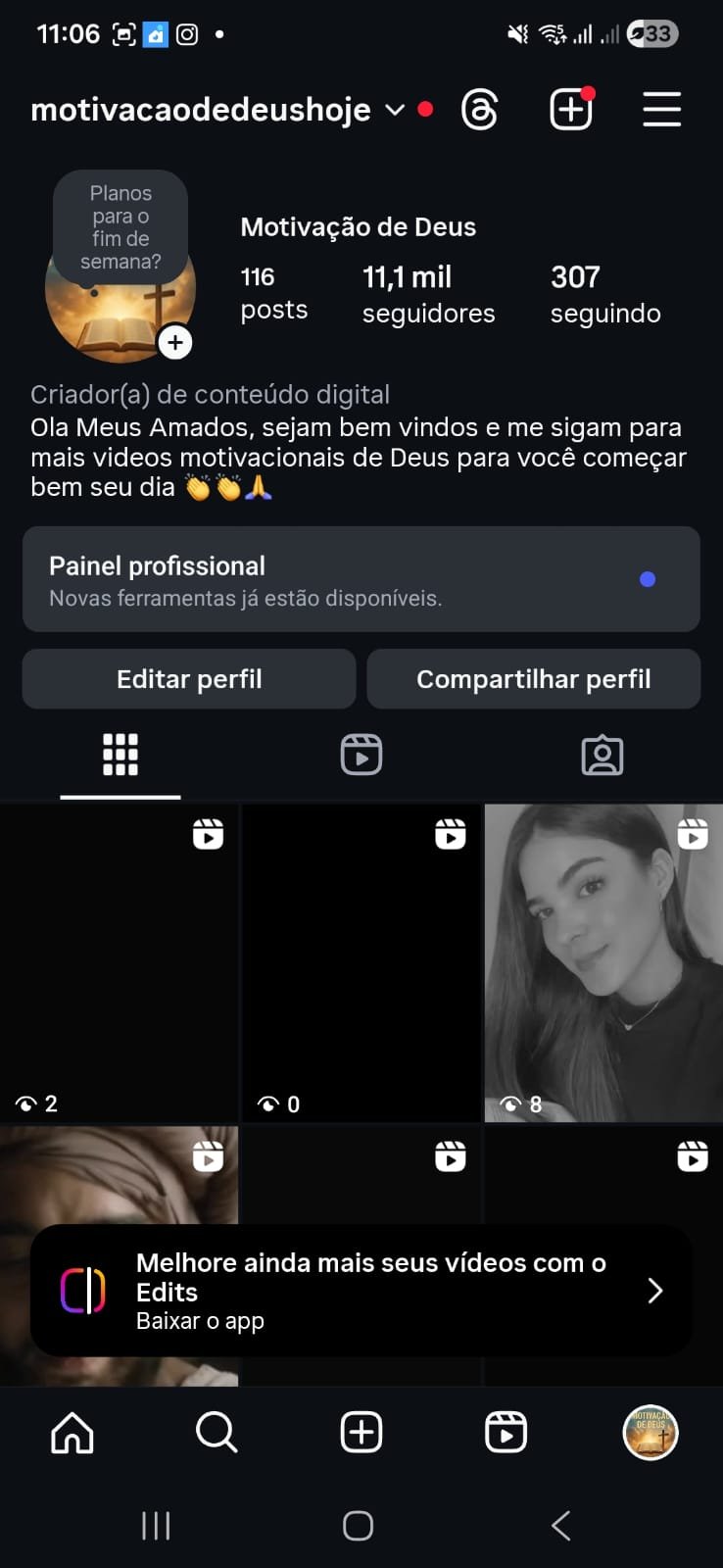Open the reel with 8 views

click(602, 962)
